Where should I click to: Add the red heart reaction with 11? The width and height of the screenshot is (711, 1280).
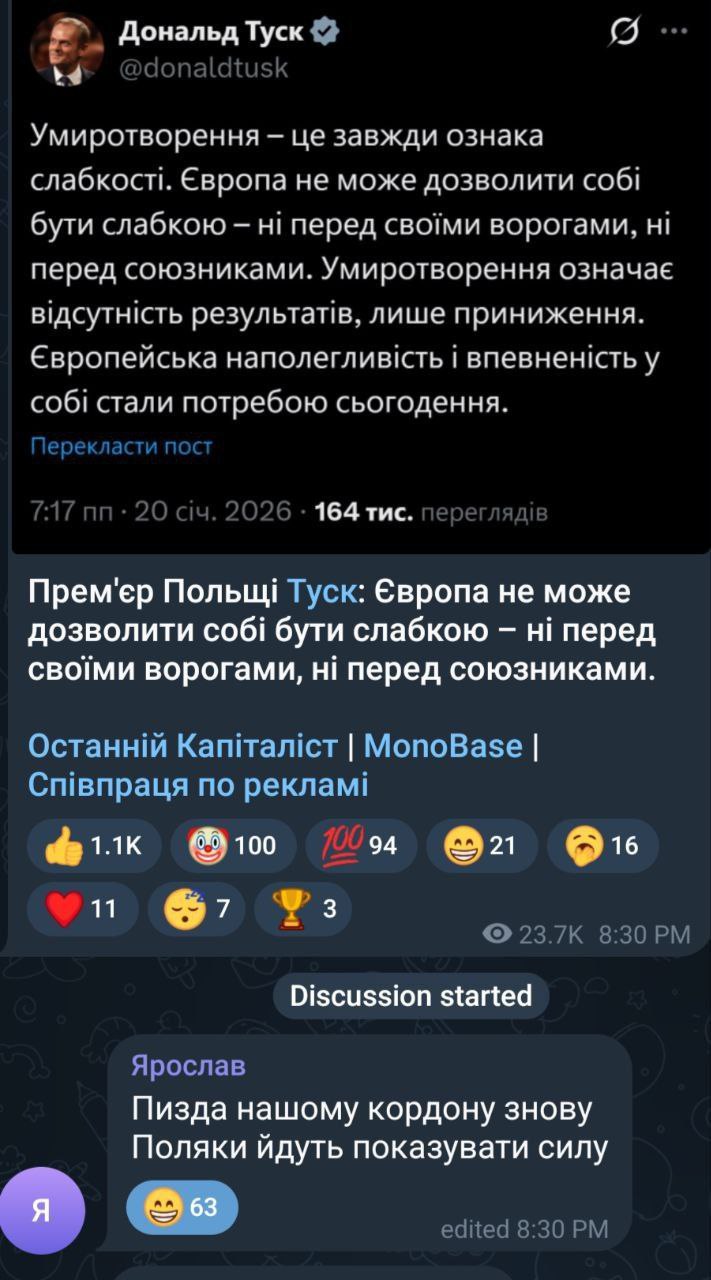(83, 908)
